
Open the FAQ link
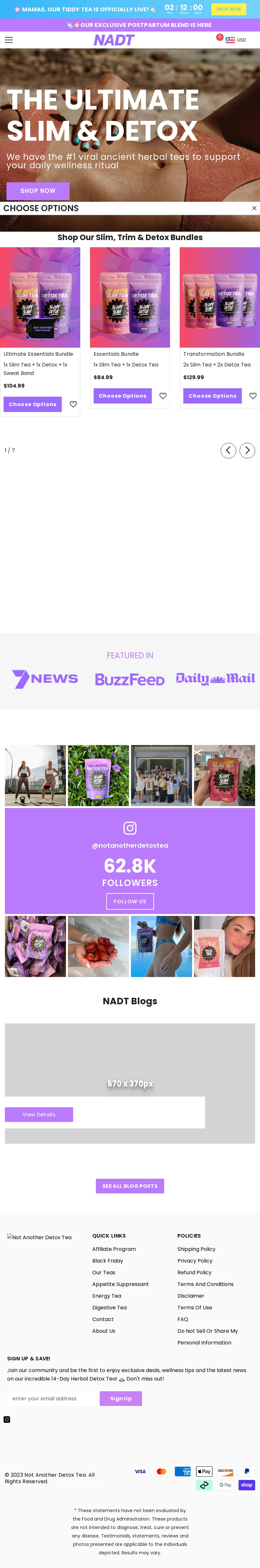click(183, 1319)
